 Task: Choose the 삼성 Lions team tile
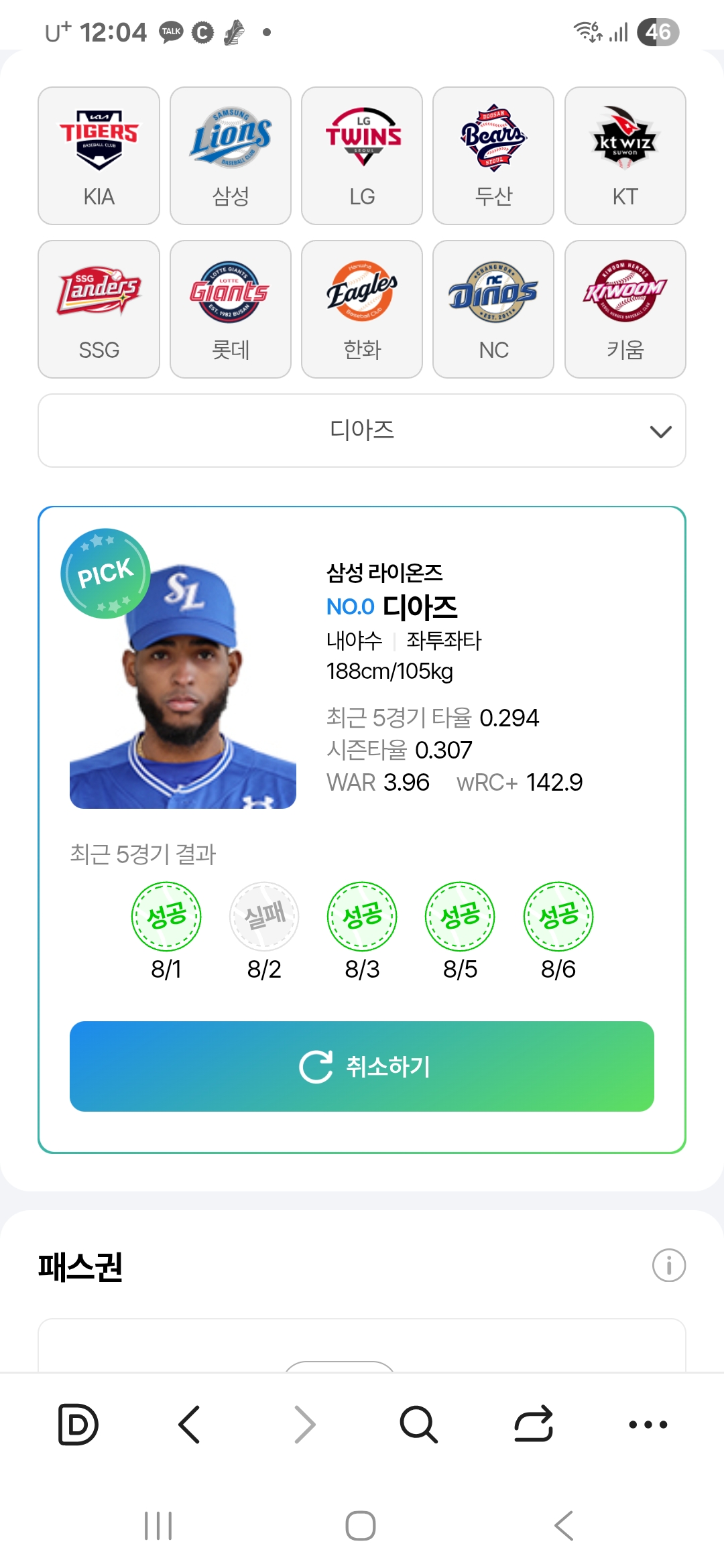point(231,155)
